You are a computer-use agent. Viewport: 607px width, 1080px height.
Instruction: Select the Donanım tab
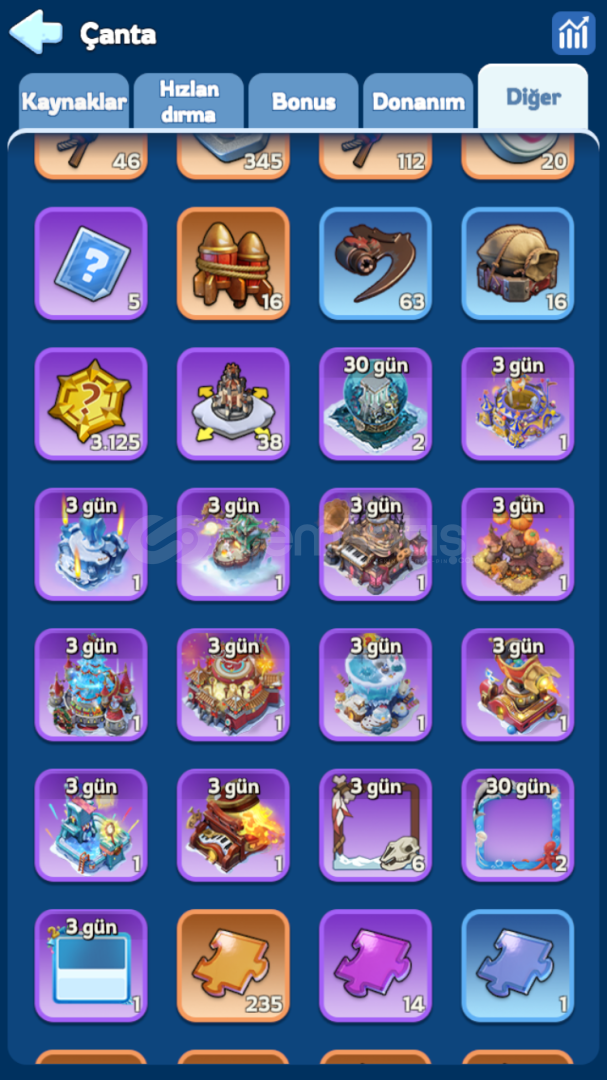point(418,102)
